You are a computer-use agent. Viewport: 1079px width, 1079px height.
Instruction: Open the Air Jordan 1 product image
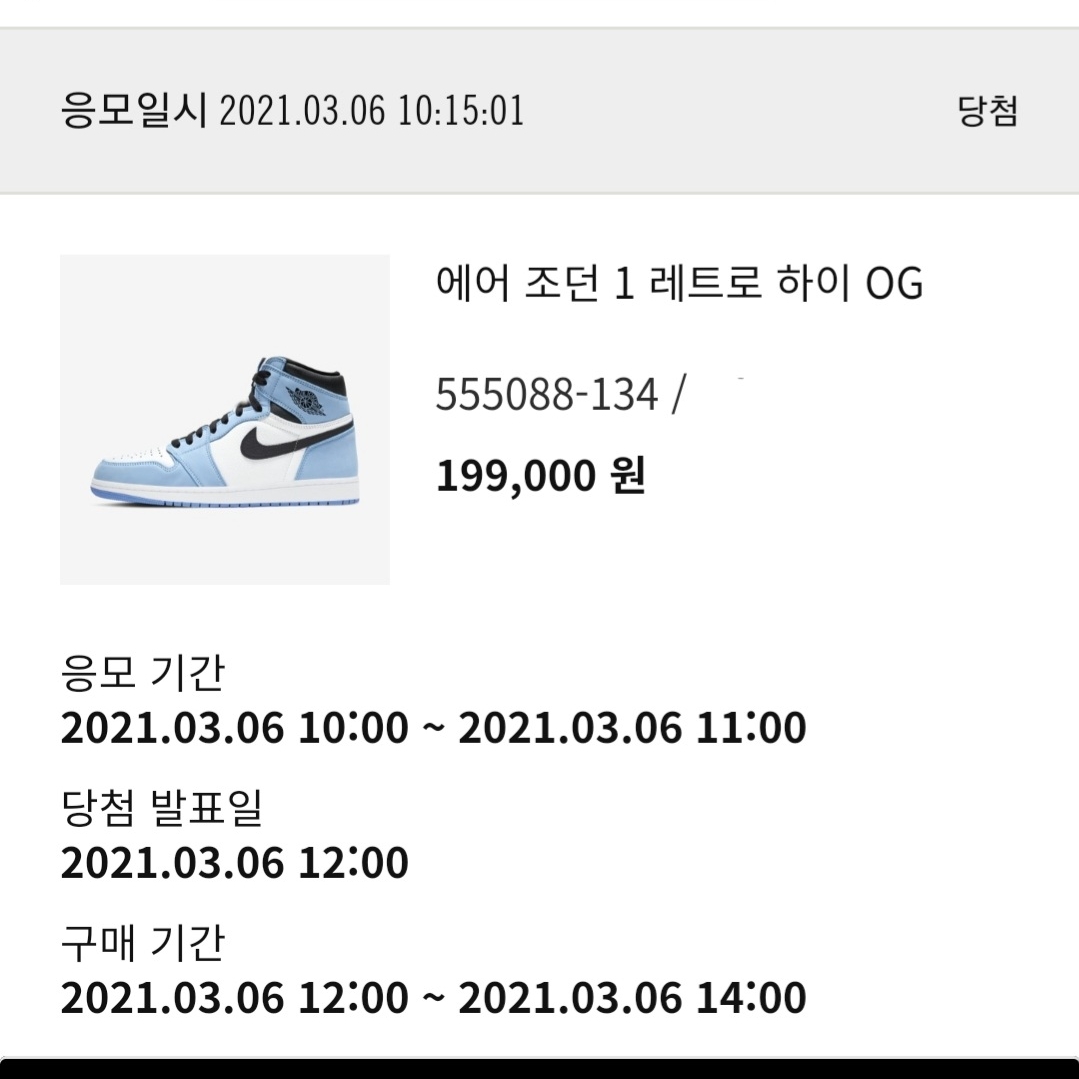coord(224,420)
